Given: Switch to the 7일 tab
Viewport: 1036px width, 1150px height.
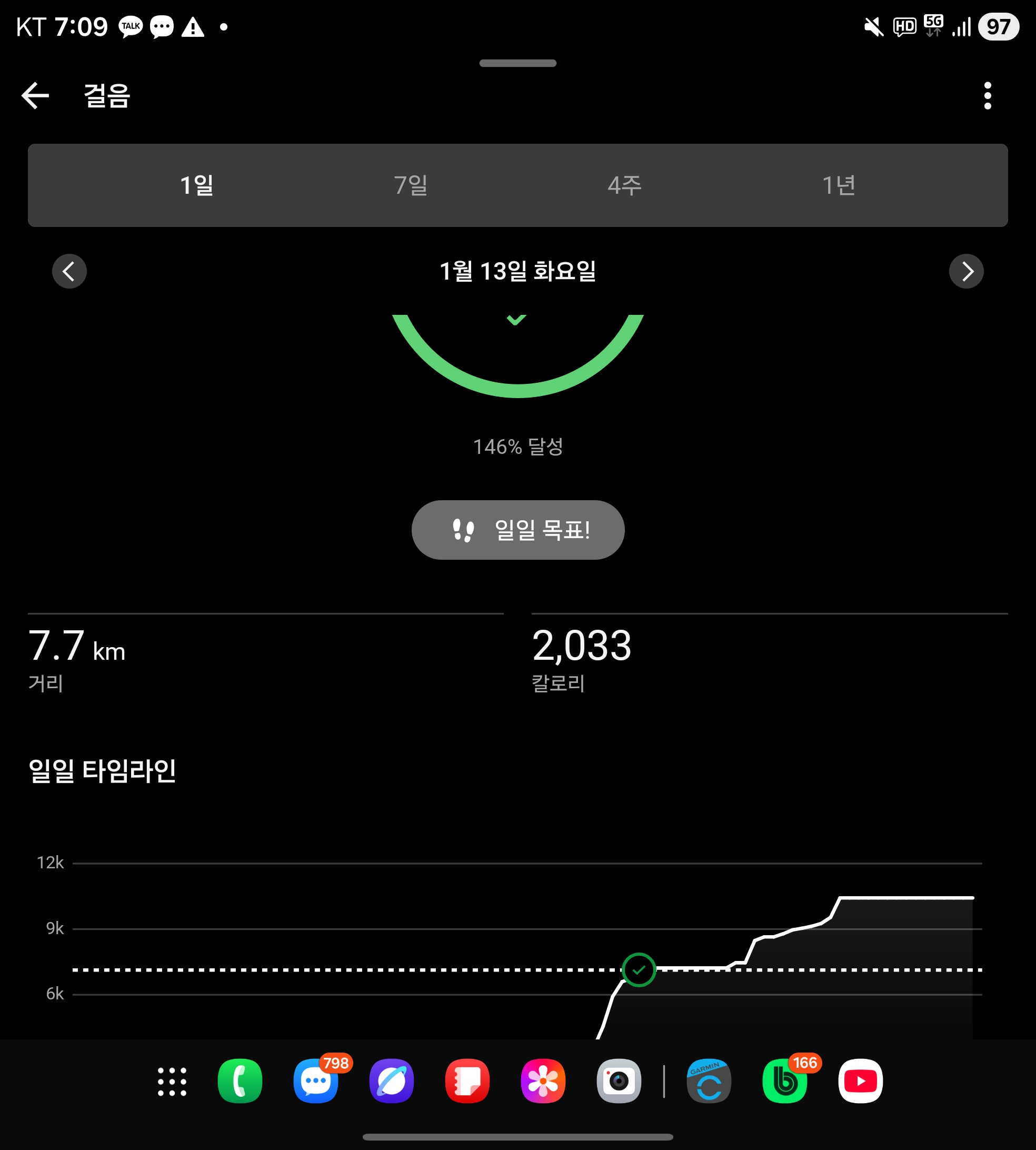Looking at the screenshot, I should click(411, 185).
